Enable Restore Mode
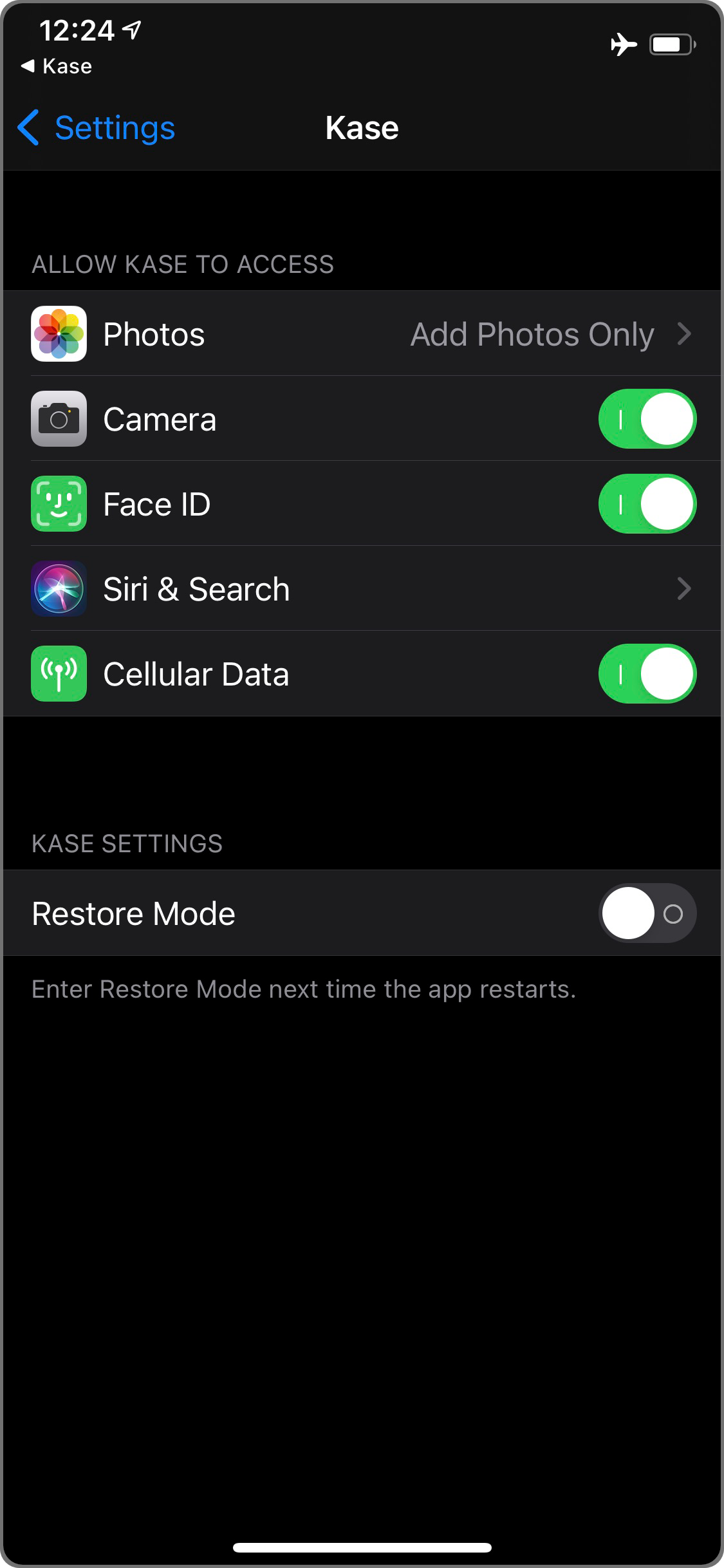This screenshot has height=1568, width=724. point(647,913)
